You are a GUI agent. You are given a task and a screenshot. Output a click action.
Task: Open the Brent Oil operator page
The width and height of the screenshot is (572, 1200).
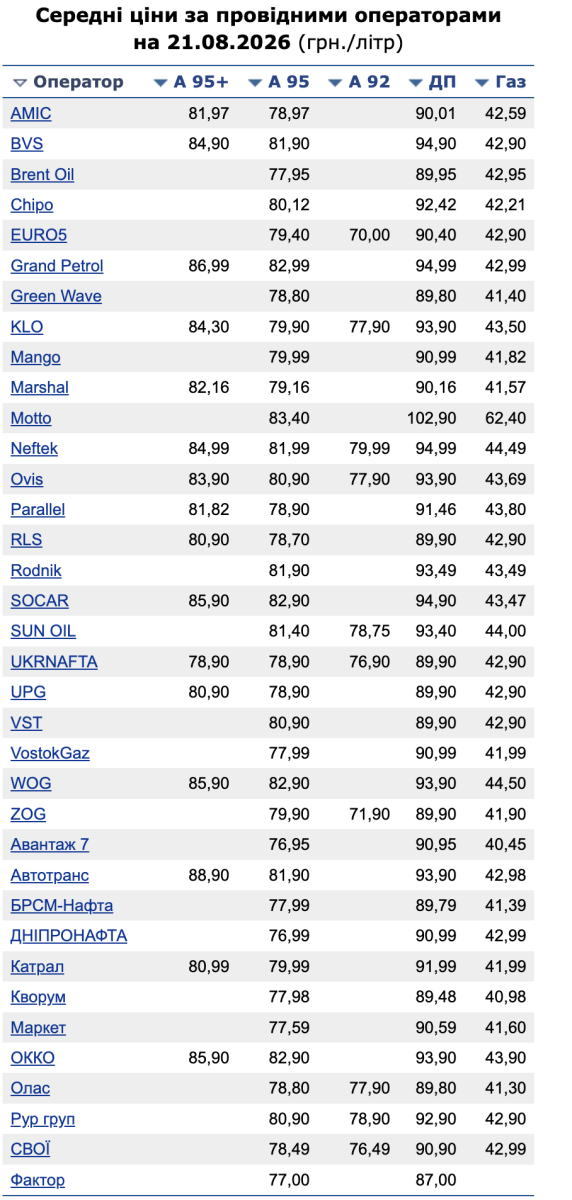point(42,174)
